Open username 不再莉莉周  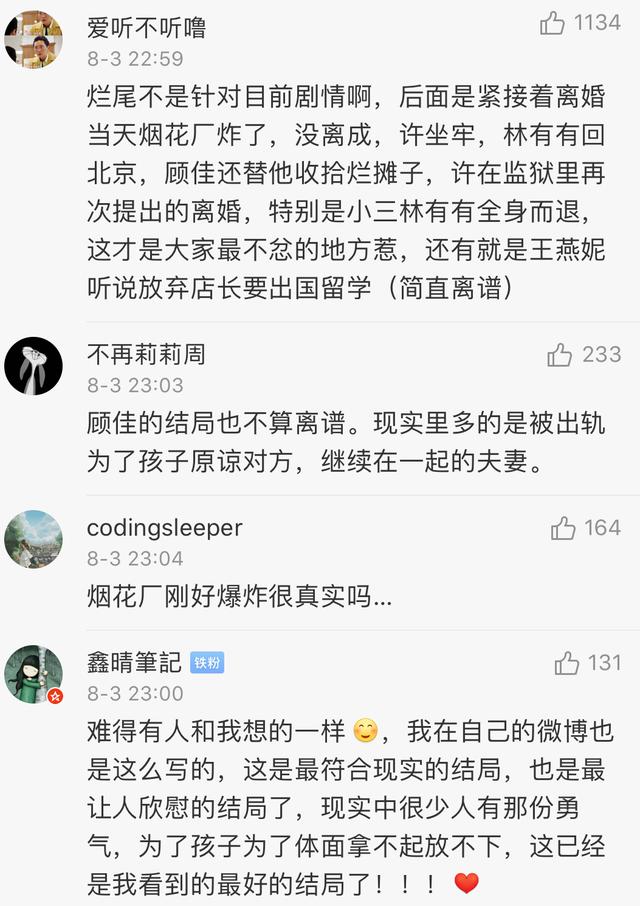tap(146, 355)
